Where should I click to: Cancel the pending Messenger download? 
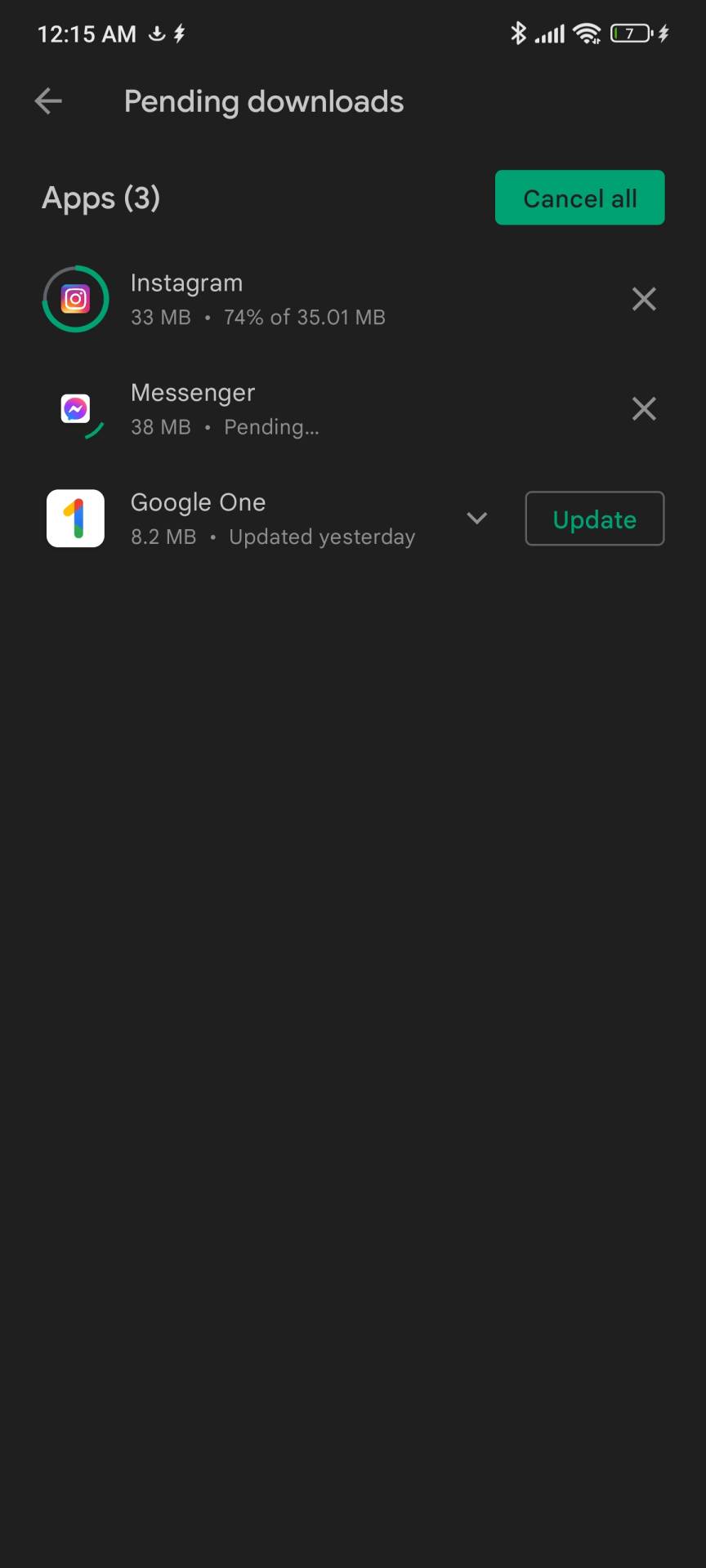[x=644, y=408]
